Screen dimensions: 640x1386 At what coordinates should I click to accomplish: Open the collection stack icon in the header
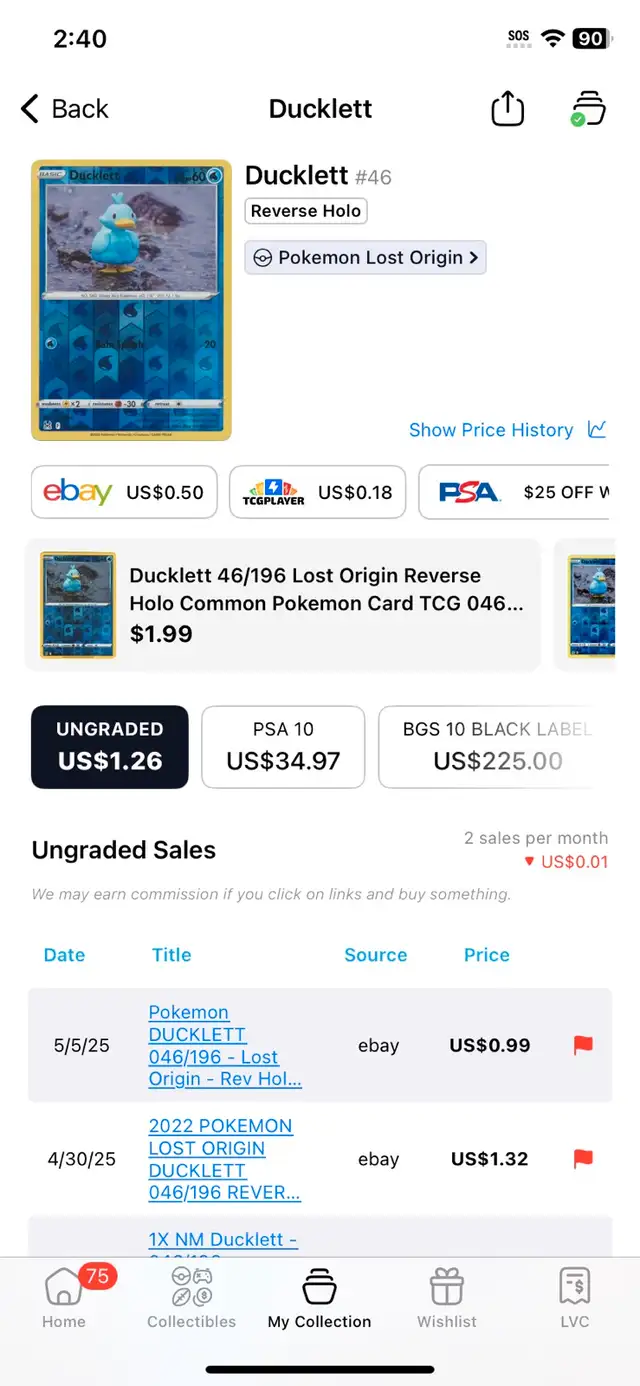pyautogui.click(x=587, y=108)
